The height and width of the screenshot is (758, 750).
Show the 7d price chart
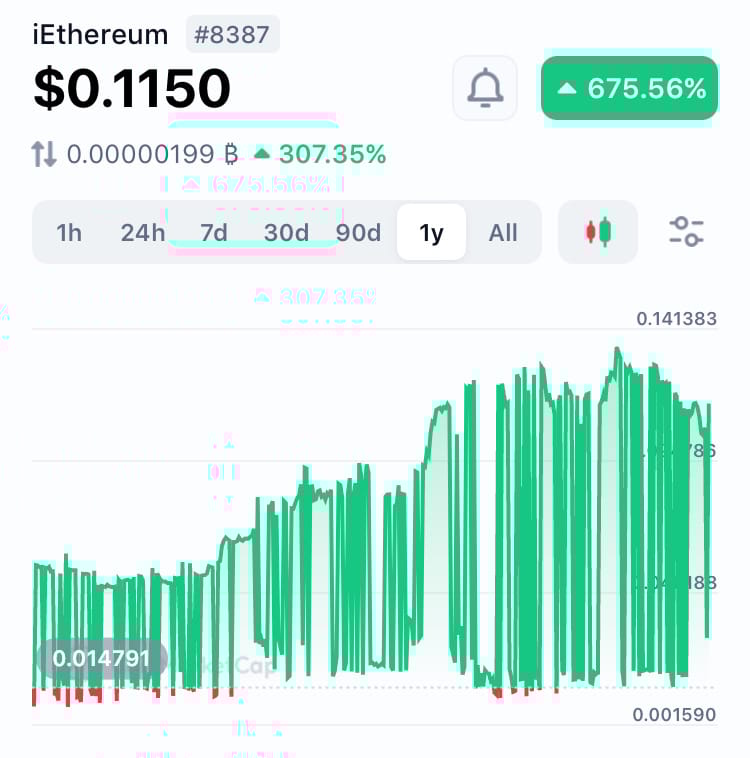coord(214,233)
